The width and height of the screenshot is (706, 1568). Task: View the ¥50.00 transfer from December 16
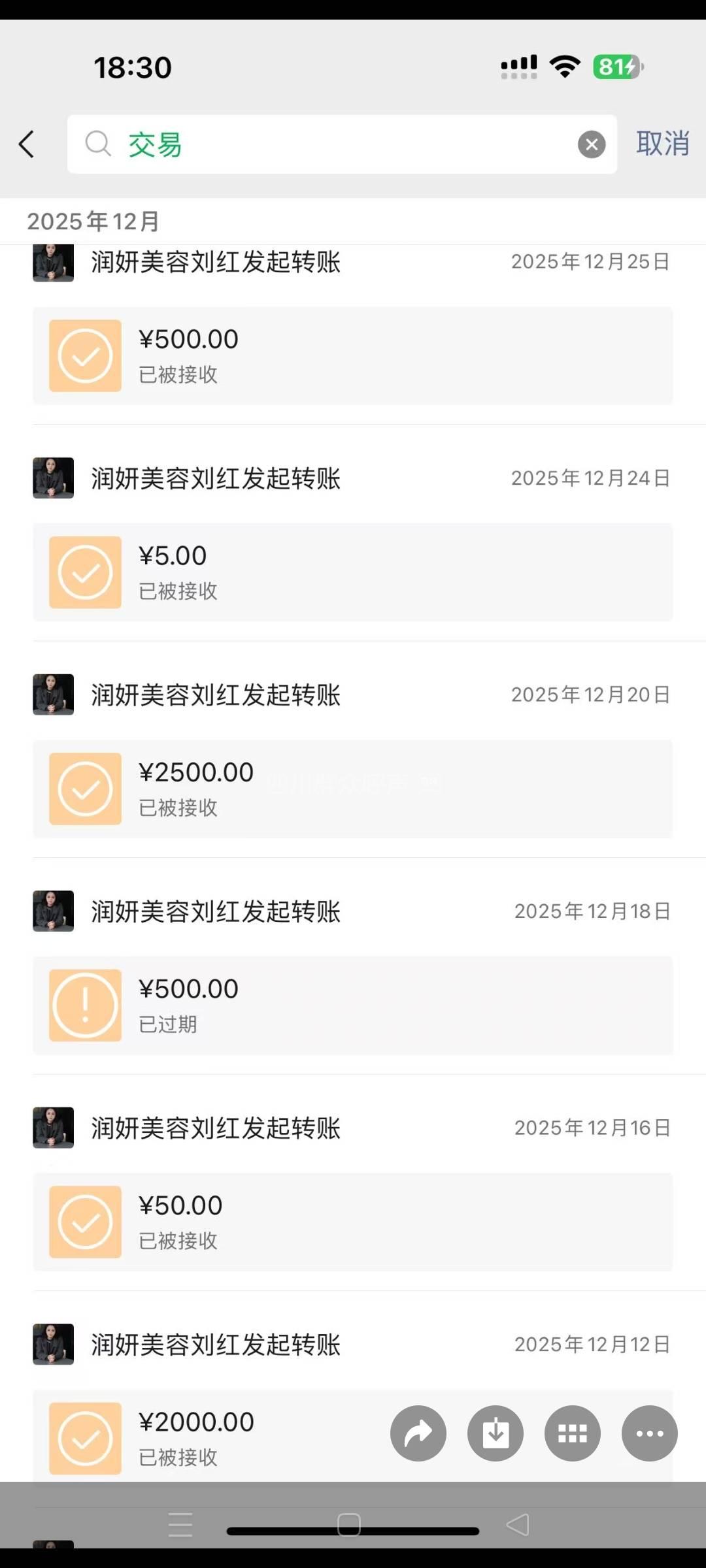click(352, 1222)
